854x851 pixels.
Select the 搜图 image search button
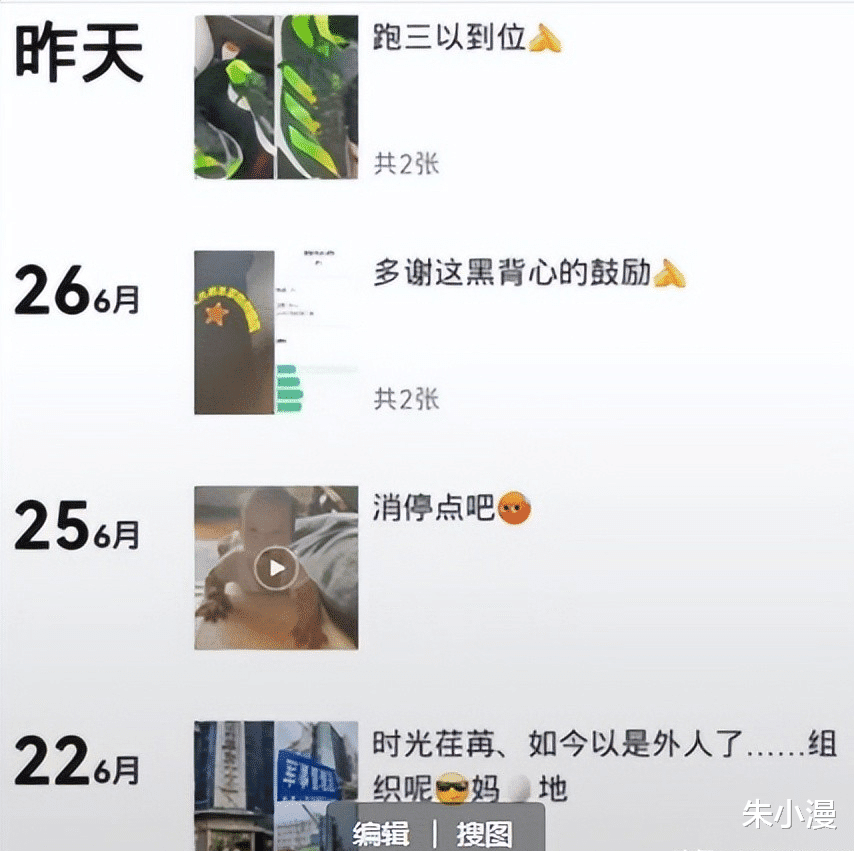tap(485, 833)
